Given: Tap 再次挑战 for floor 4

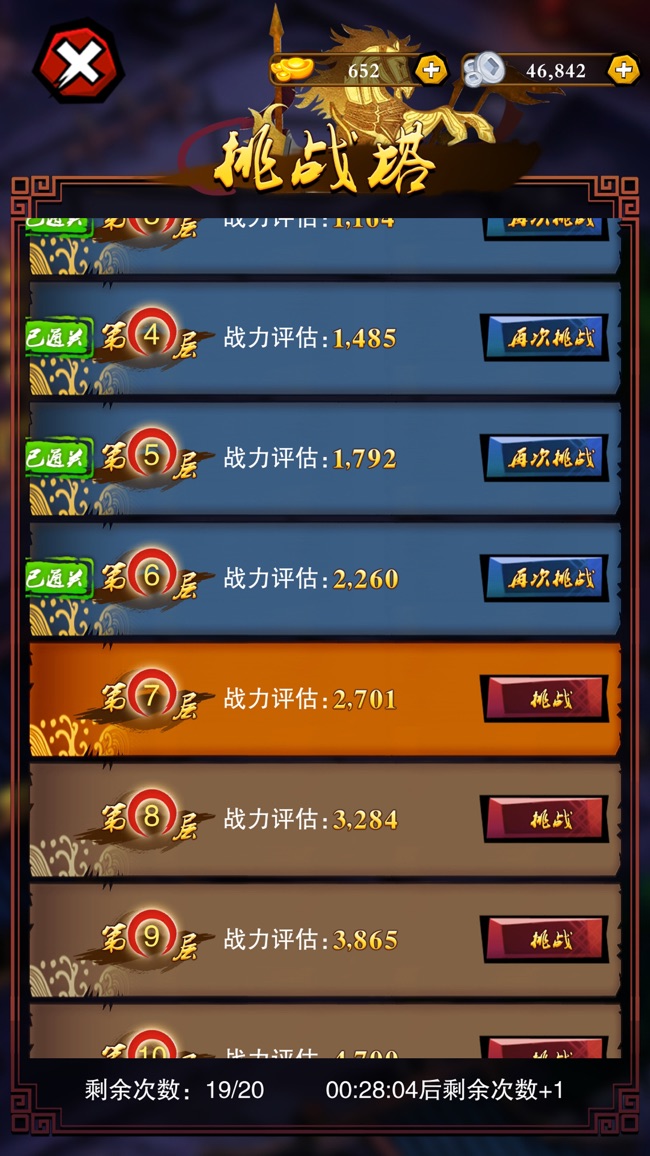Looking at the screenshot, I should pos(545,338).
